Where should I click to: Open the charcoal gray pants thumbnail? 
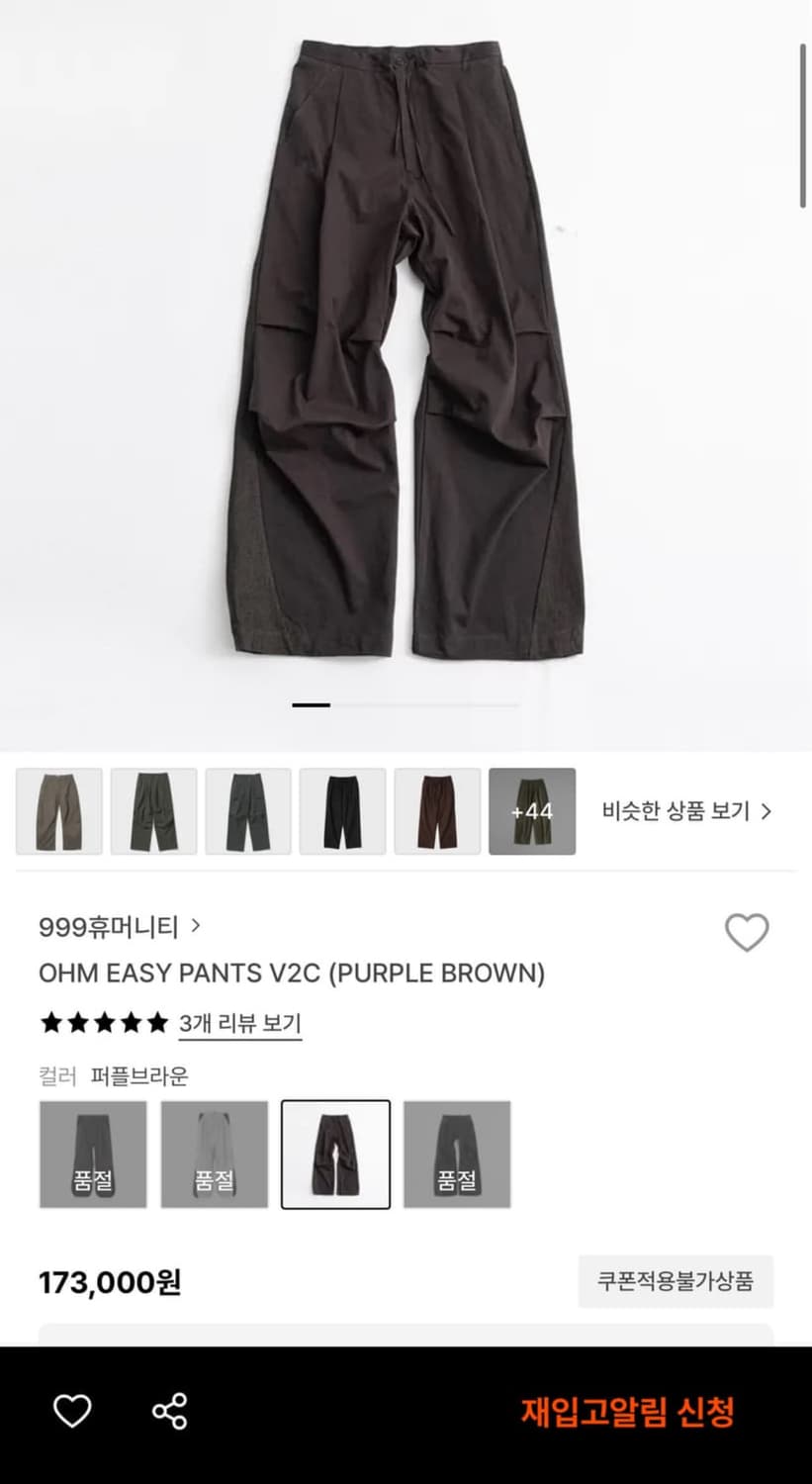(248, 811)
